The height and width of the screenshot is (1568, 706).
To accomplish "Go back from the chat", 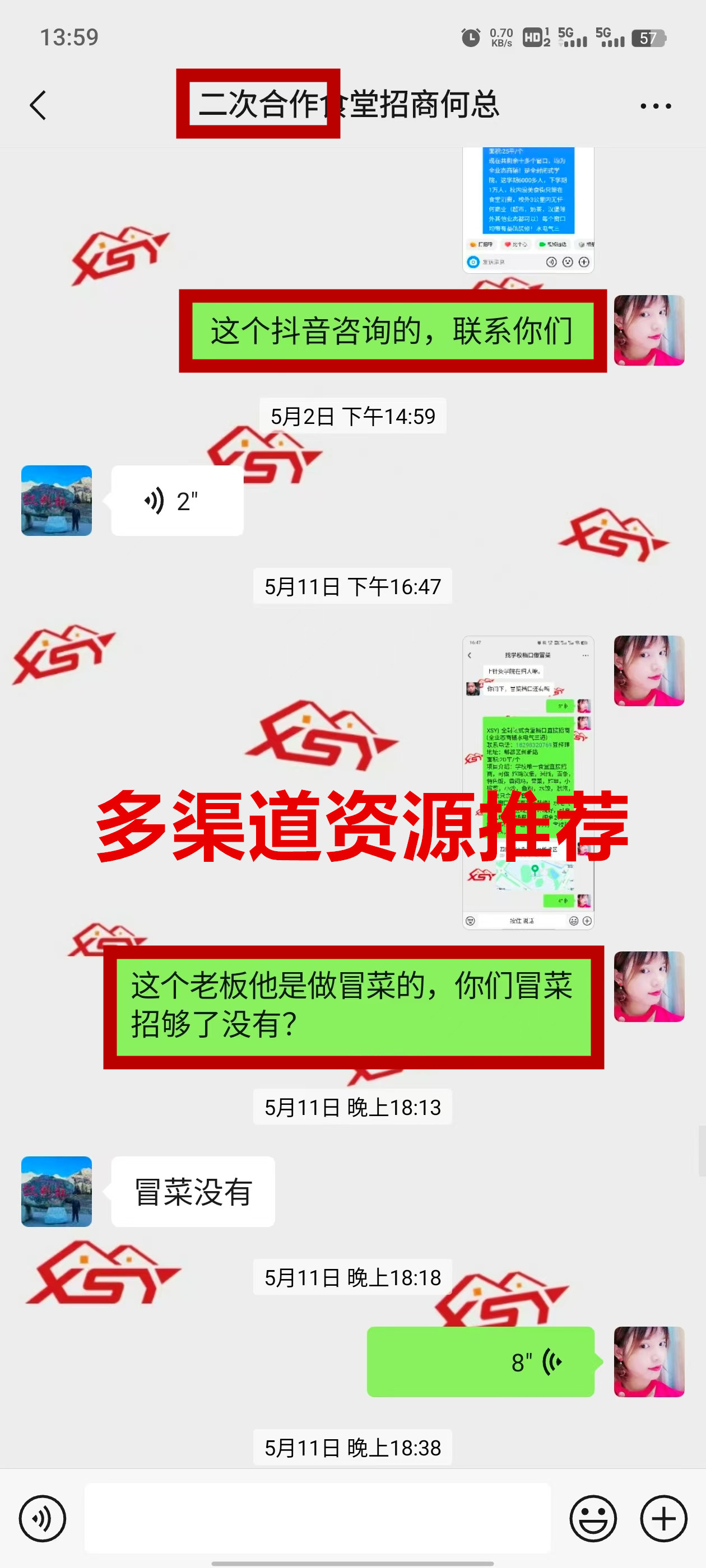I will [x=38, y=105].
